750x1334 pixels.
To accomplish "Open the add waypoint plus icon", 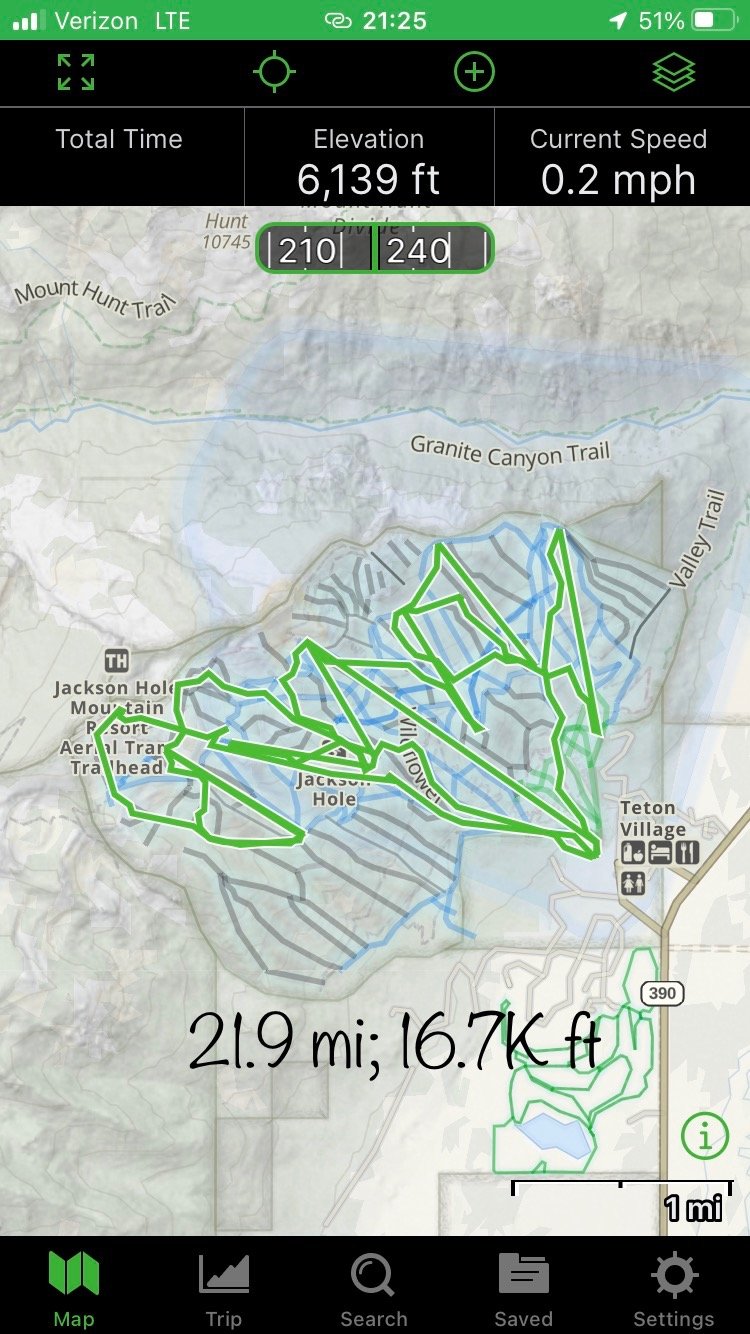I will 473,72.
